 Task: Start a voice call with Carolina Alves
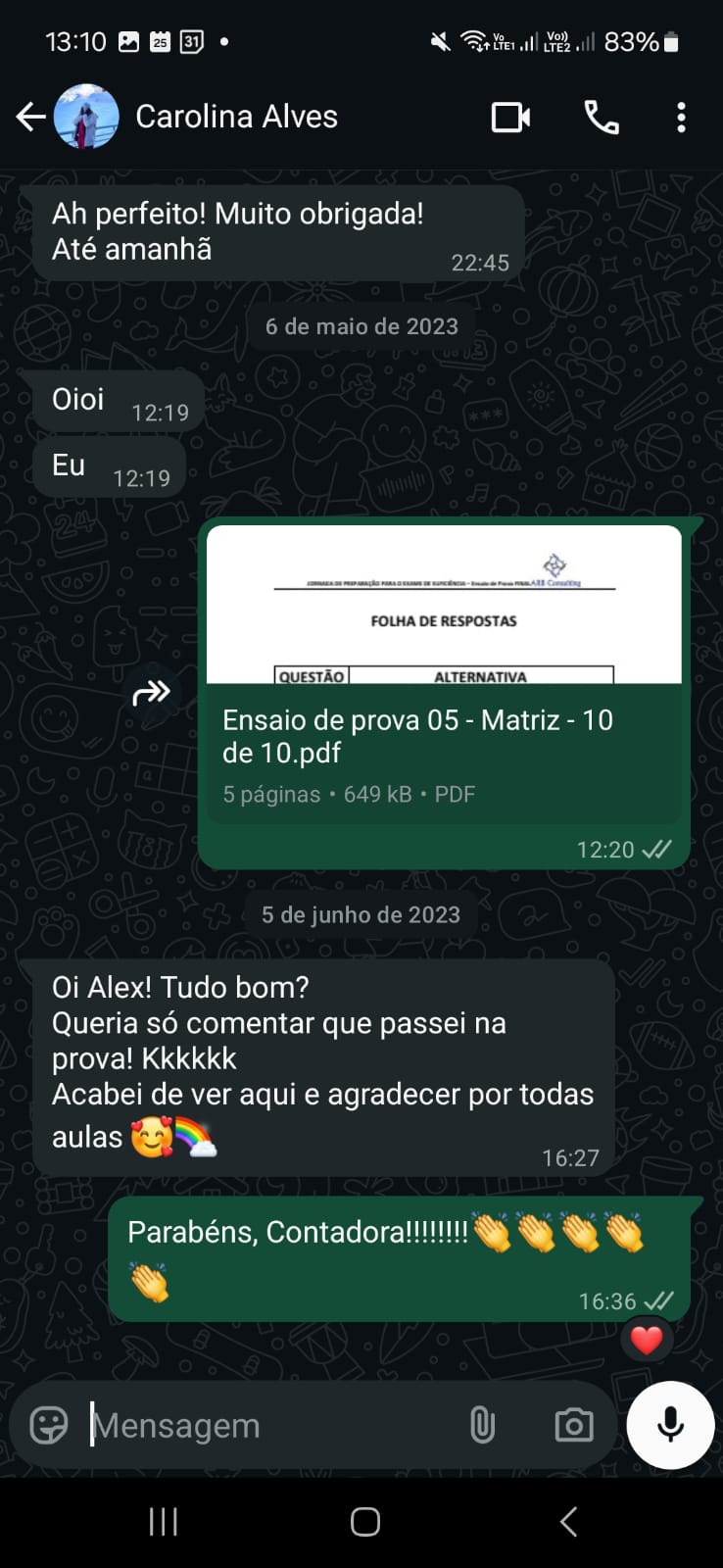point(601,118)
